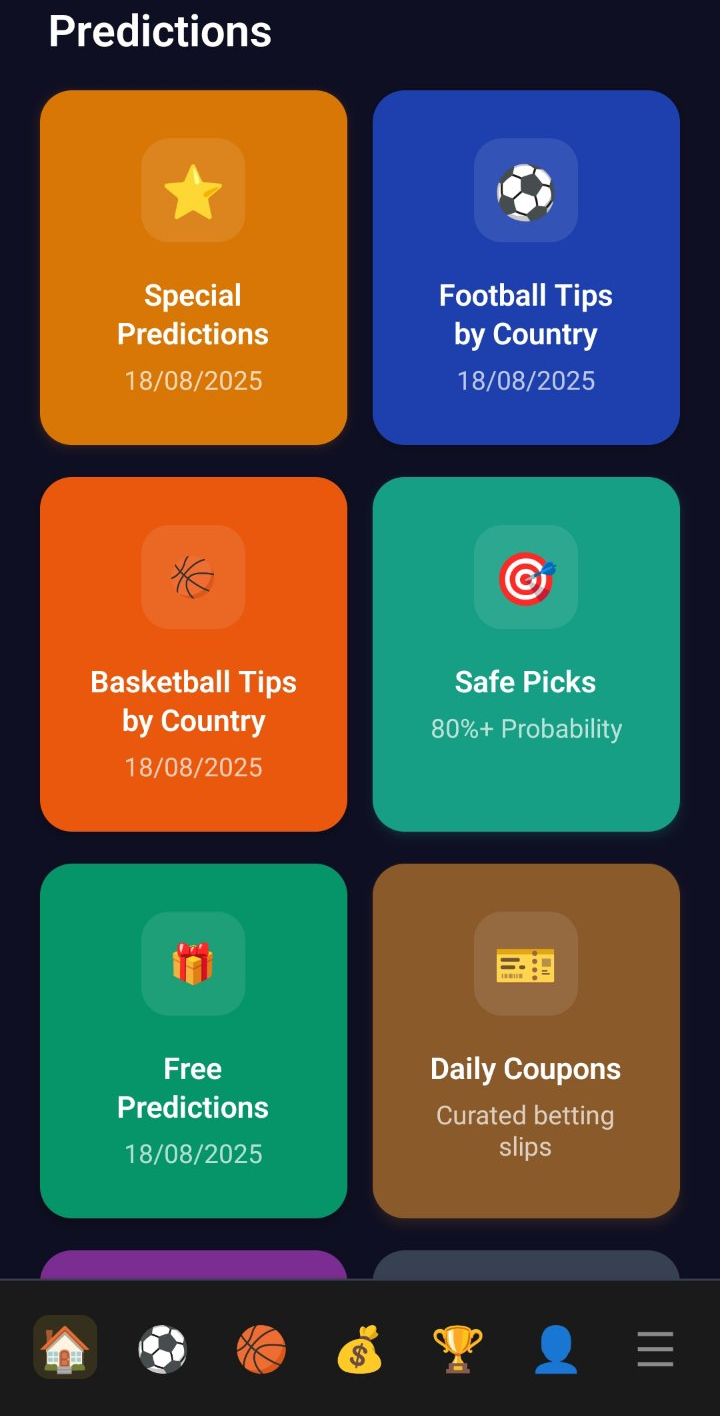Image resolution: width=720 pixels, height=1416 pixels.
Task: Open Basketball Tips by Country
Action: click(x=193, y=654)
